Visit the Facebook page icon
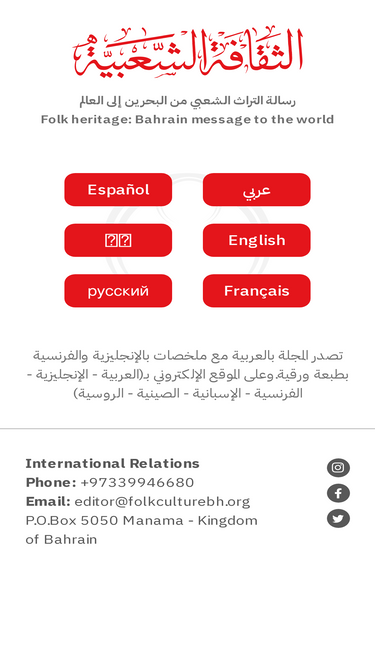Screen dimensions: 375x667 click(x=338, y=493)
